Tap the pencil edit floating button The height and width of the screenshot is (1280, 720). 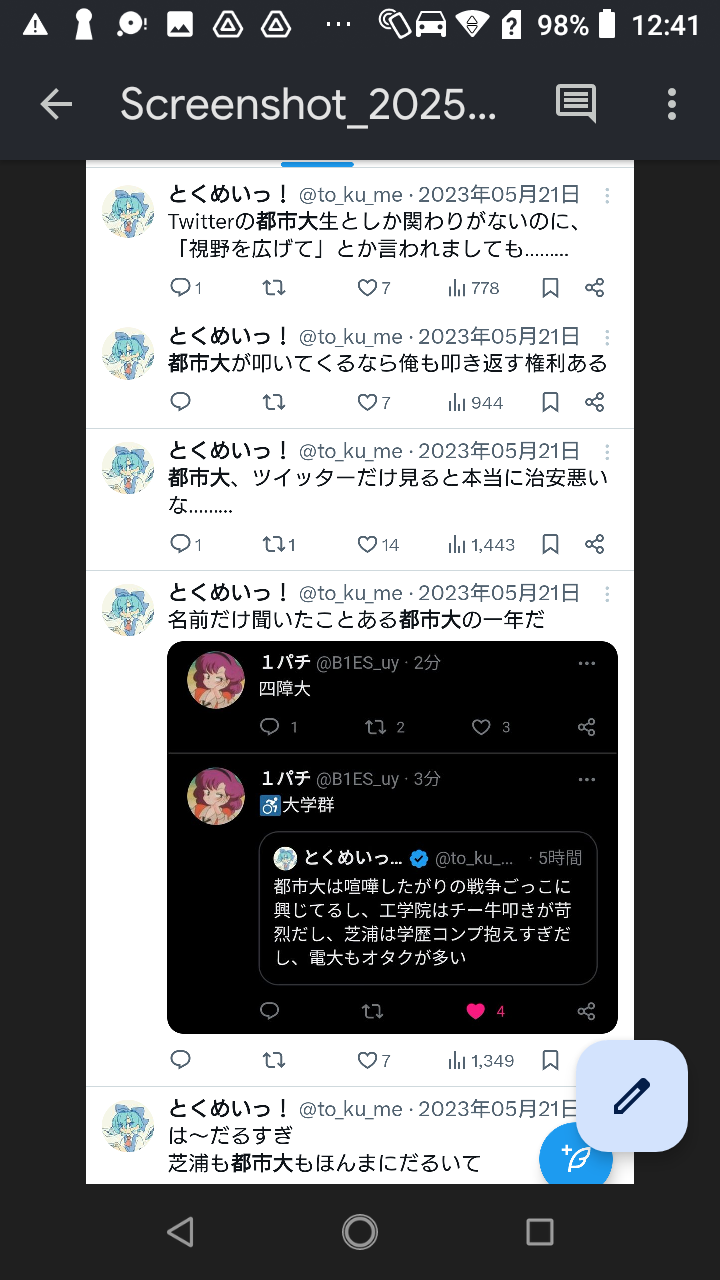(x=631, y=1096)
